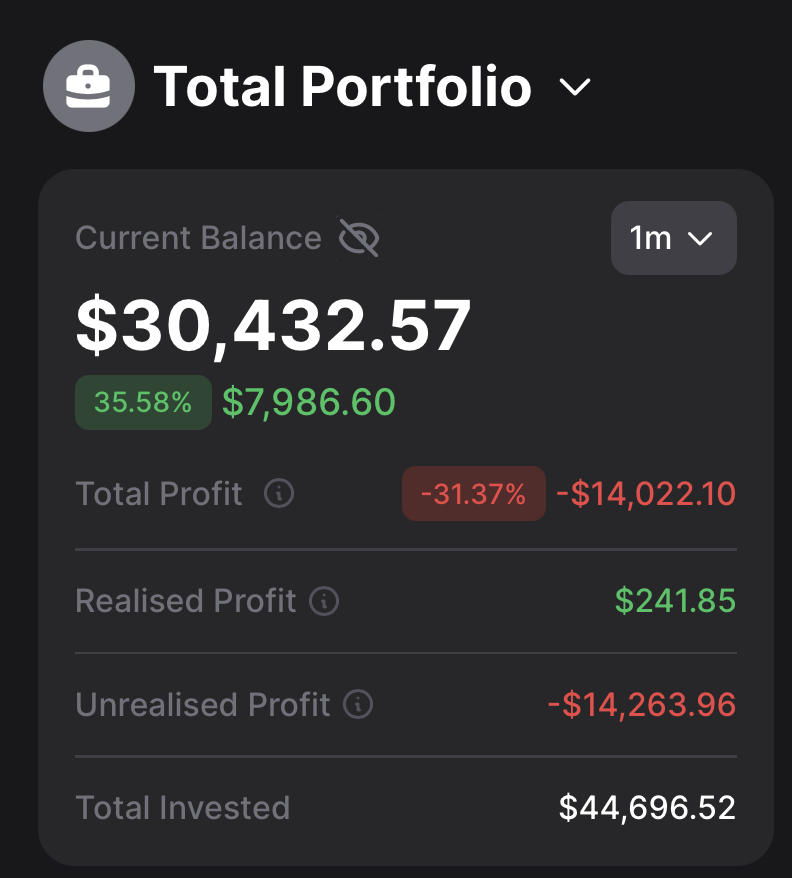This screenshot has height=878, width=792.
Task: Show info about Unrealised Profit
Action: [x=358, y=704]
